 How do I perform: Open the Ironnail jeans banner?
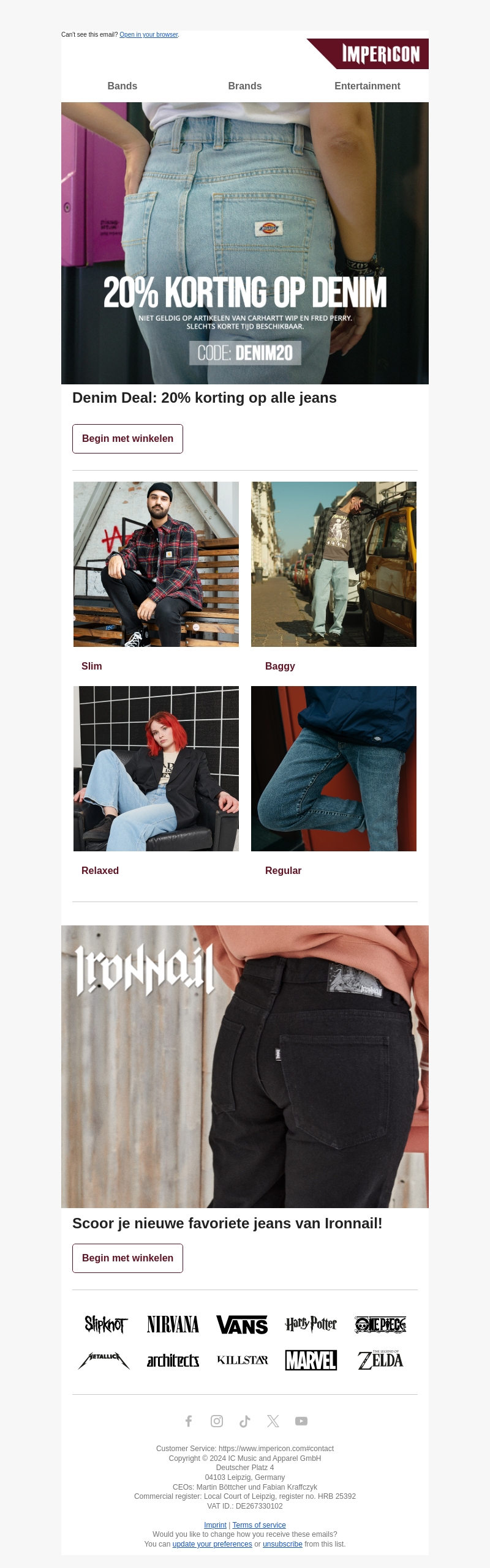(245, 1066)
